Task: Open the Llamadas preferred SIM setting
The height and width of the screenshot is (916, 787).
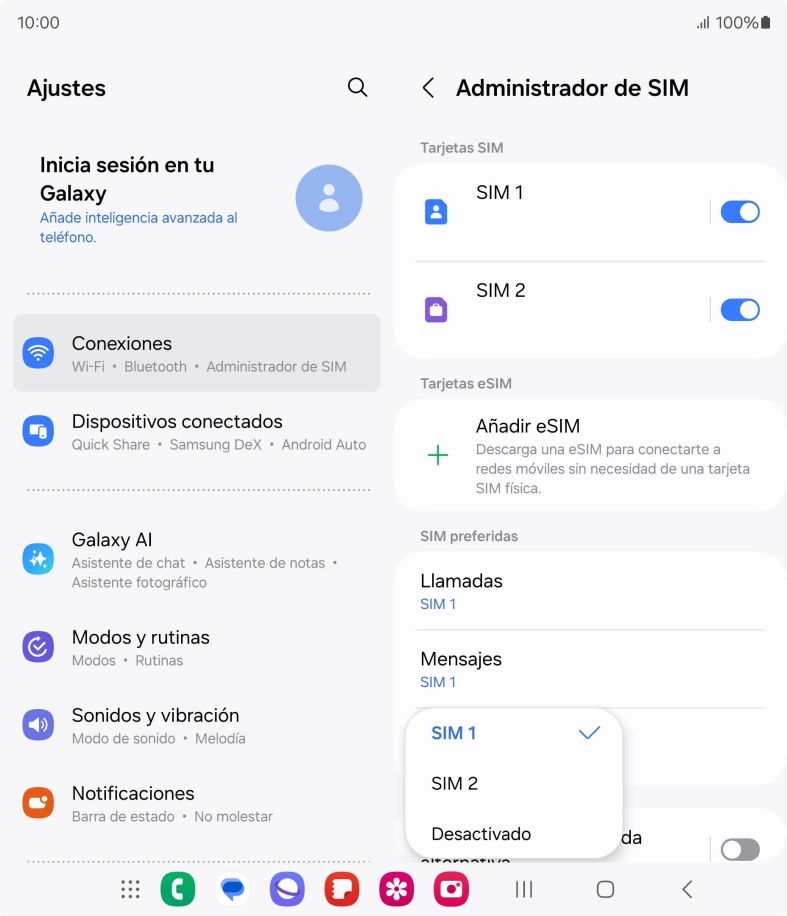Action: [590, 591]
